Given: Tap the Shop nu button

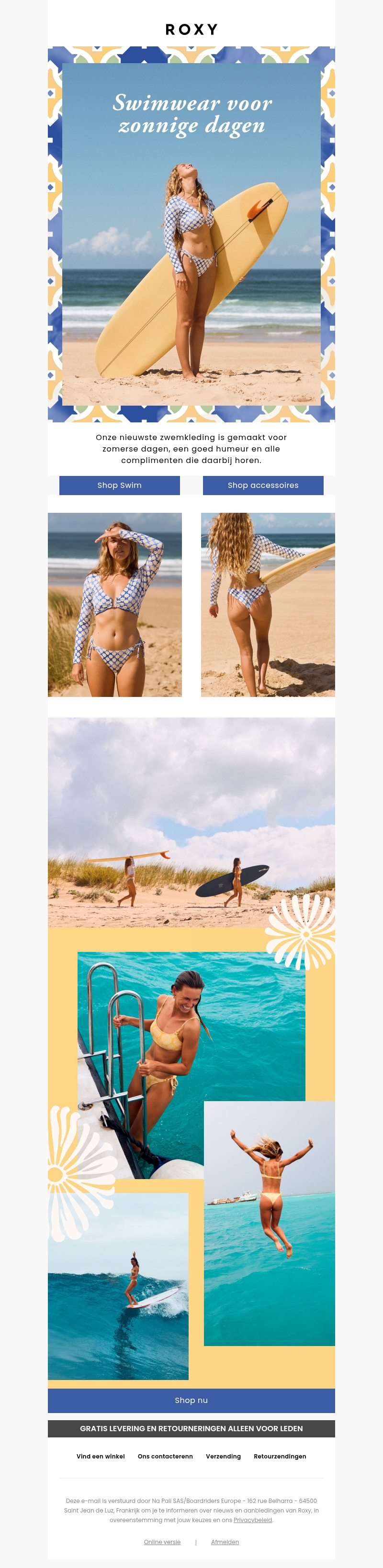Looking at the screenshot, I should pos(191,1400).
